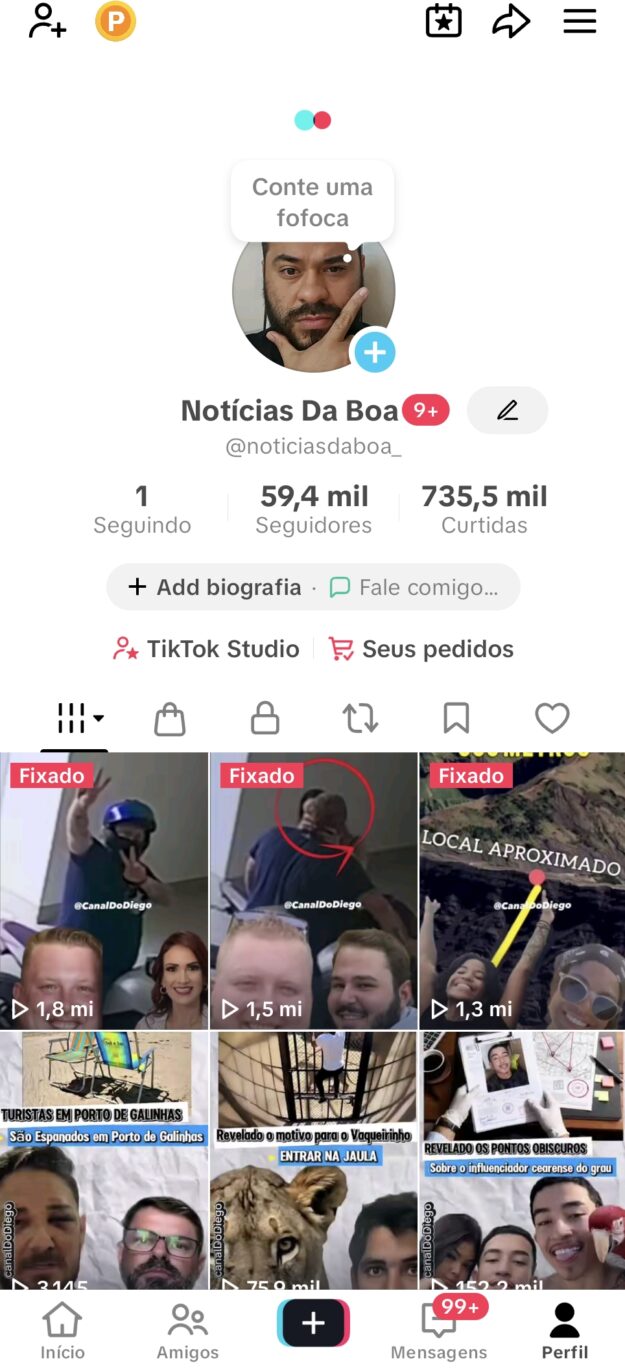Open the Seguindo list
The height and width of the screenshot is (1370, 625).
142,509
